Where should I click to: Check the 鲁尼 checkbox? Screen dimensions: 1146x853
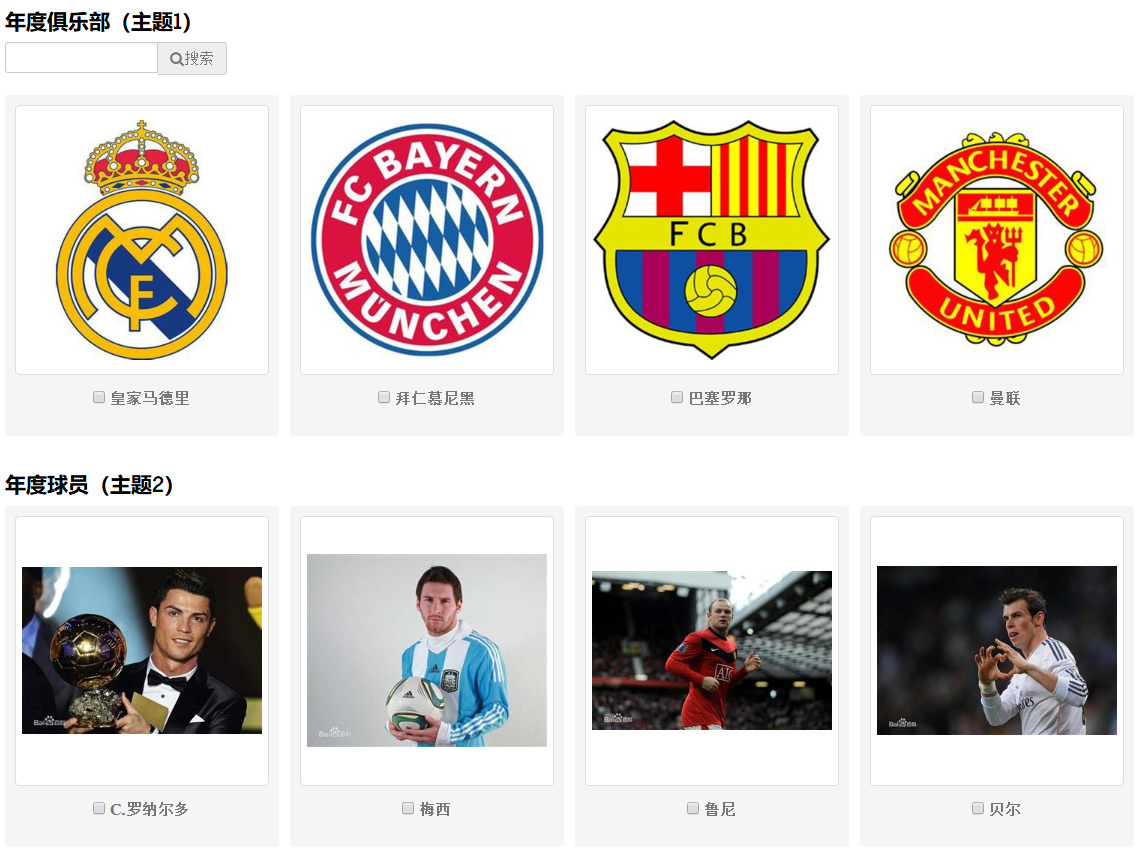pyautogui.click(x=693, y=808)
